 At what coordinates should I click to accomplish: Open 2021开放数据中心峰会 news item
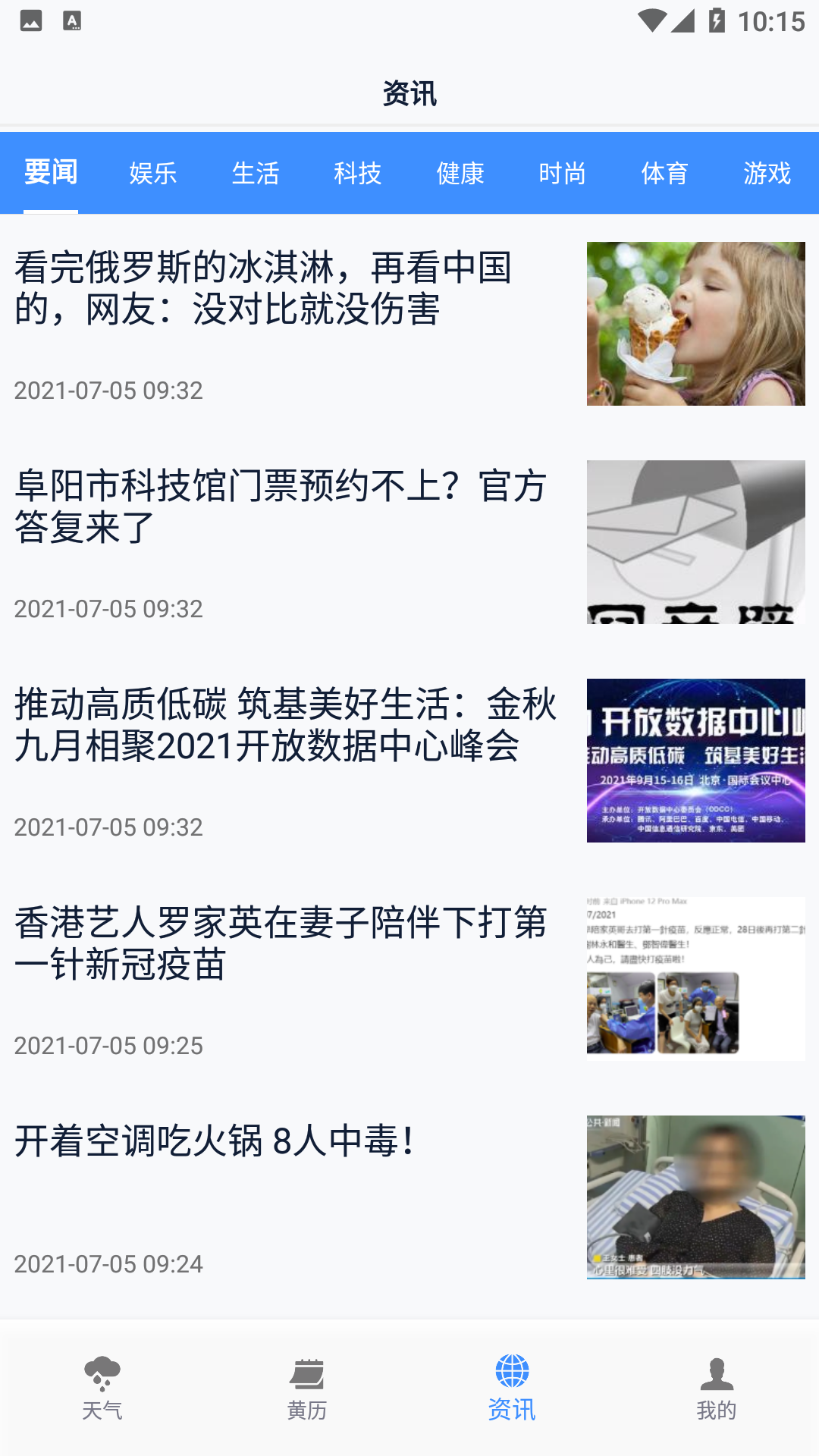288,725
